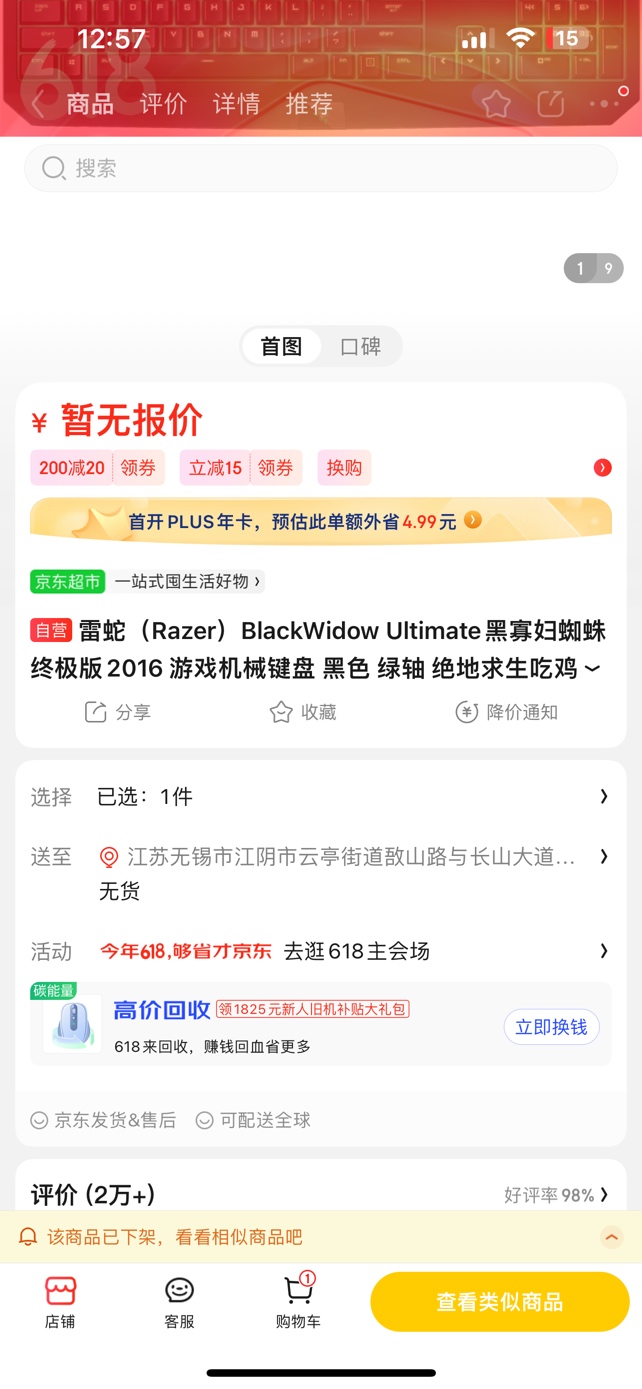The image size is (642, 1389).
Task: Open the PLUS年卡 savings banner
Action: [x=320, y=521]
